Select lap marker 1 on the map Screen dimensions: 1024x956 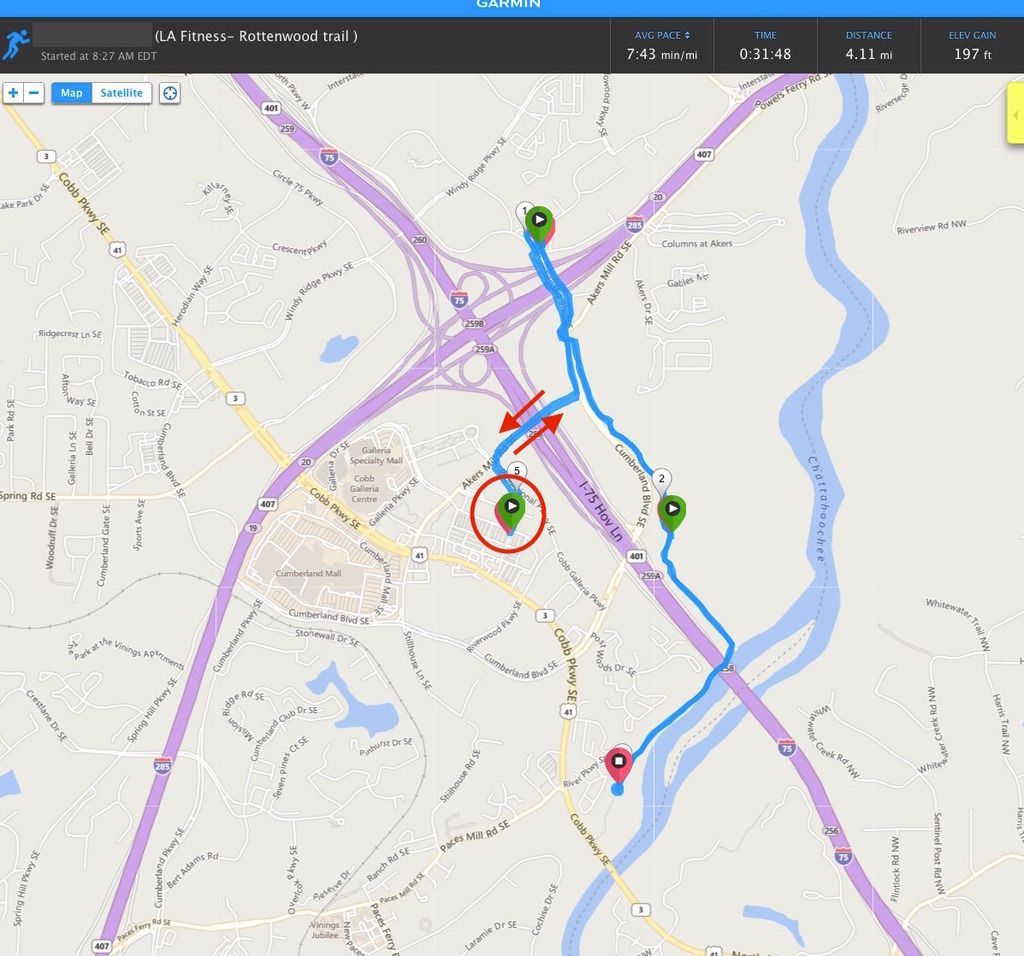[524, 212]
